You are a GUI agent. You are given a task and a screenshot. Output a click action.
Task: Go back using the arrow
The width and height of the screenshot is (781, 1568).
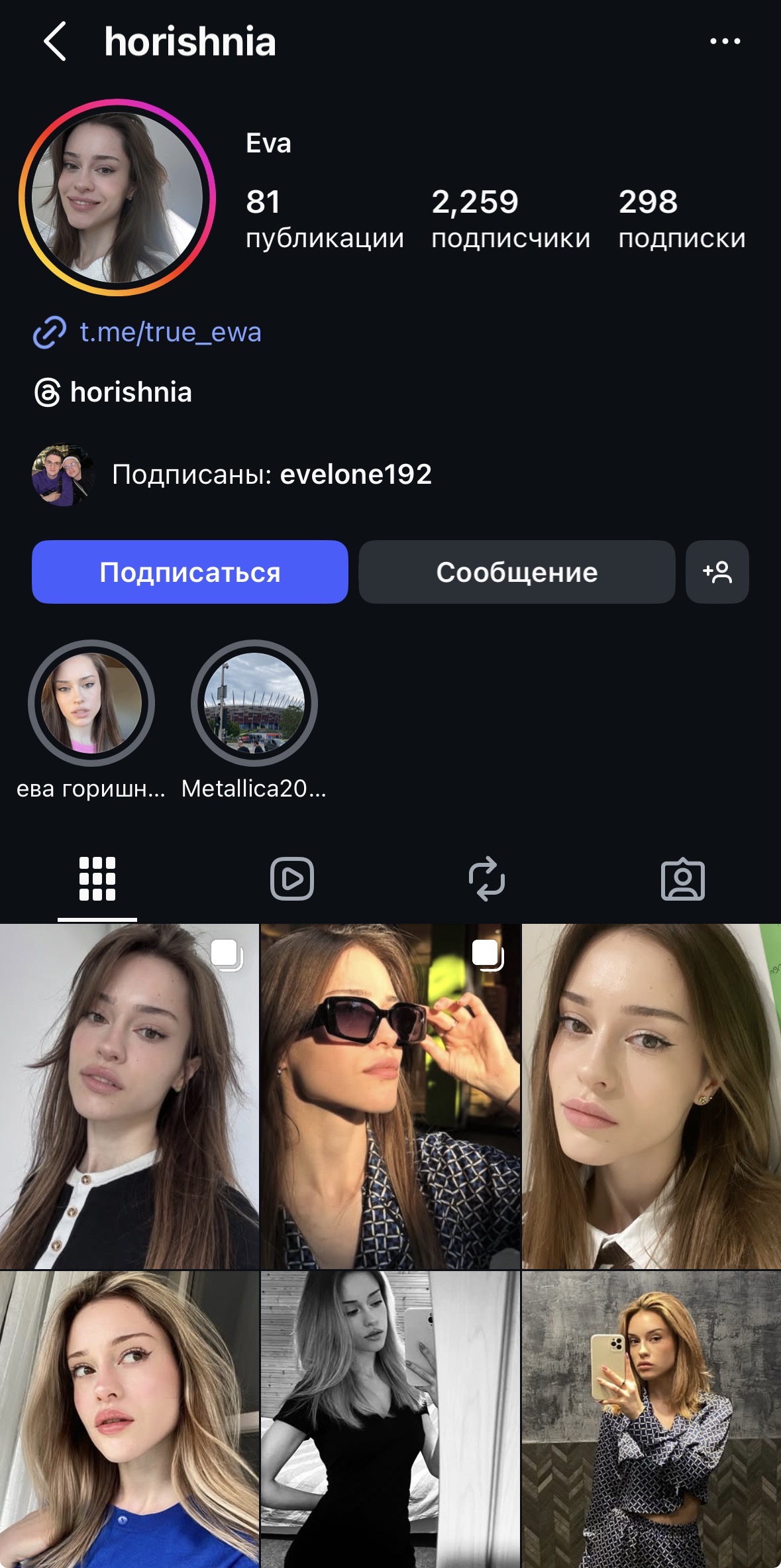coord(54,41)
